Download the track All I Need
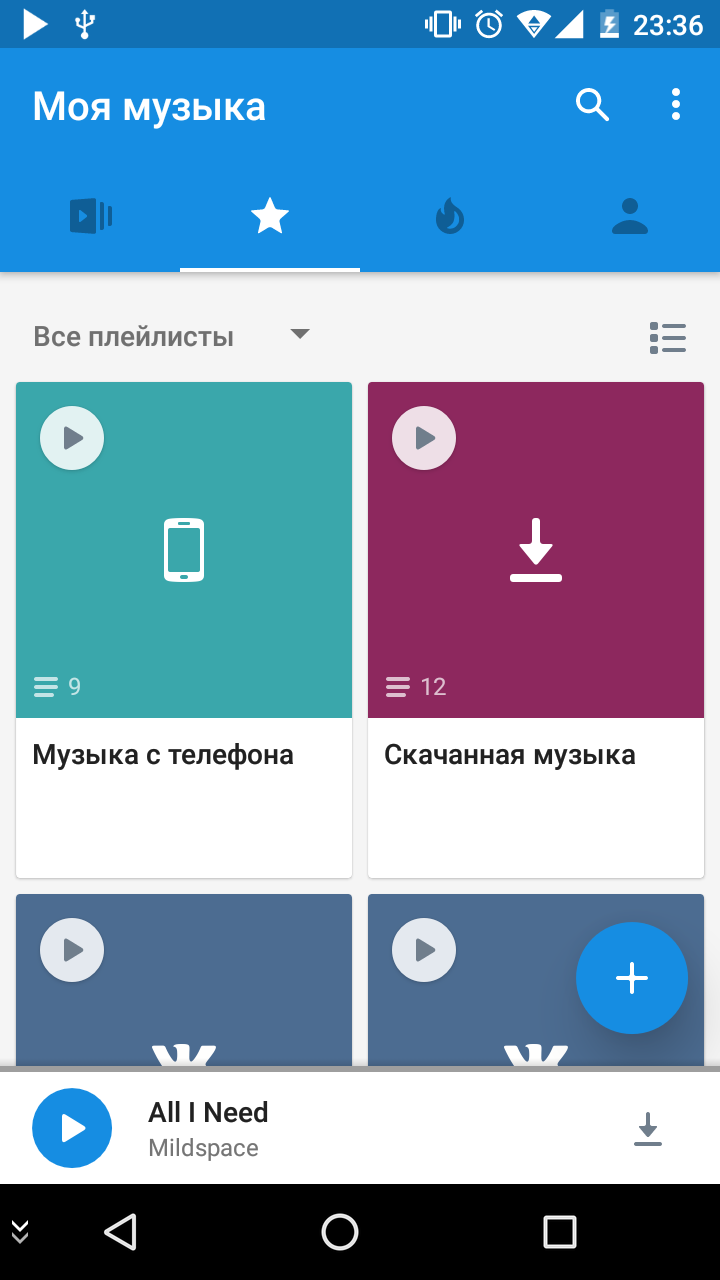Image resolution: width=720 pixels, height=1280 pixels. coord(648,1129)
